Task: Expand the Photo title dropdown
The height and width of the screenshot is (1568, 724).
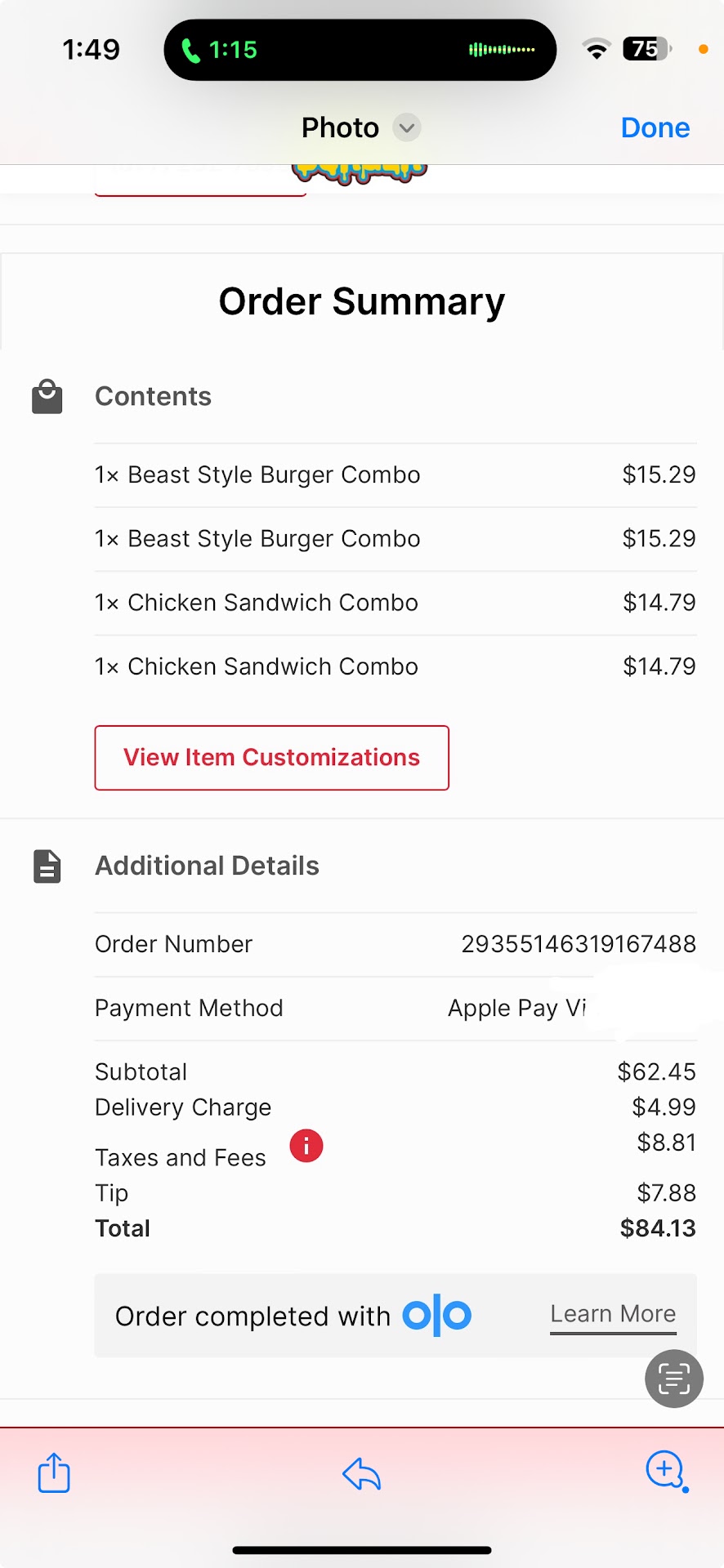Action: pyautogui.click(x=406, y=128)
